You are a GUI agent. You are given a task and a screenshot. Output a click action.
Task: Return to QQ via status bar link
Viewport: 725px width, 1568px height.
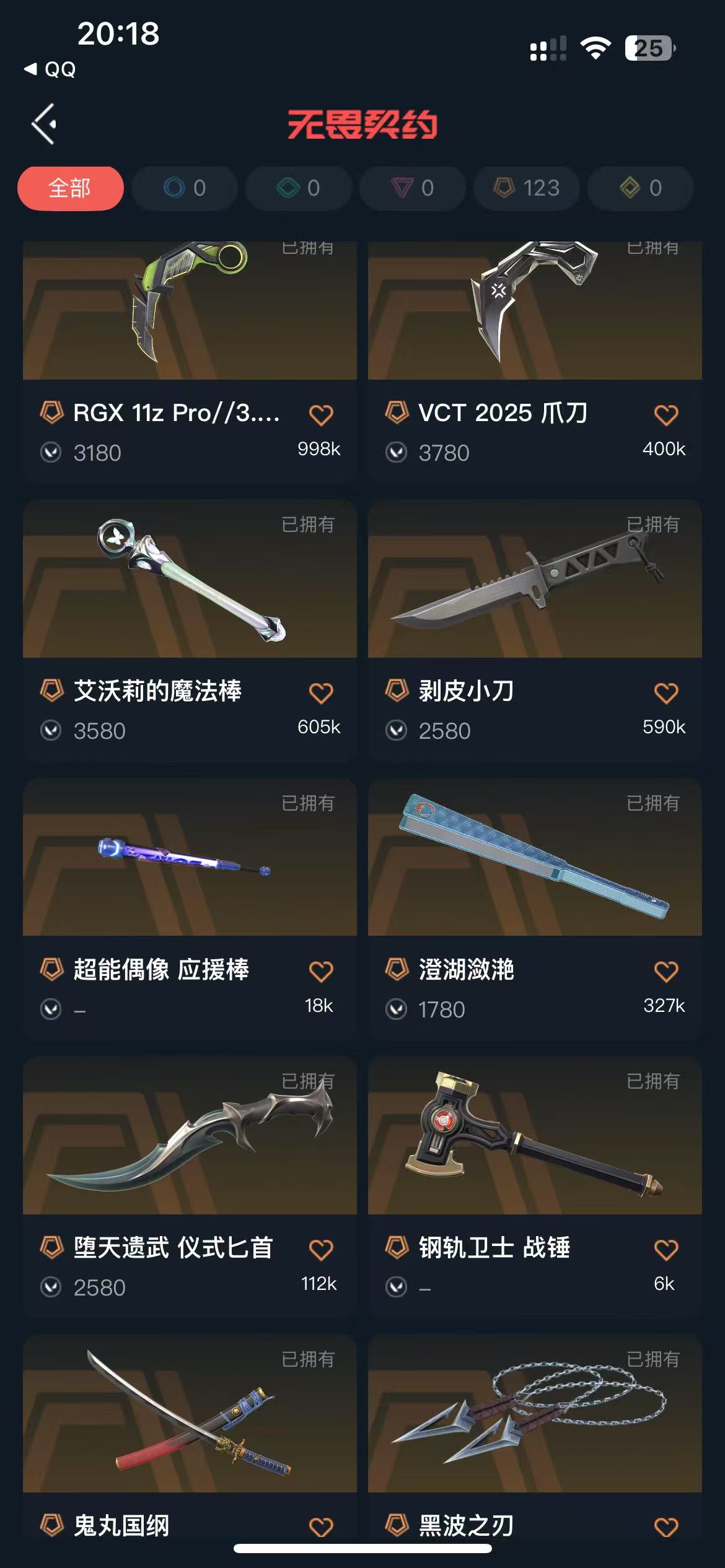tap(51, 69)
